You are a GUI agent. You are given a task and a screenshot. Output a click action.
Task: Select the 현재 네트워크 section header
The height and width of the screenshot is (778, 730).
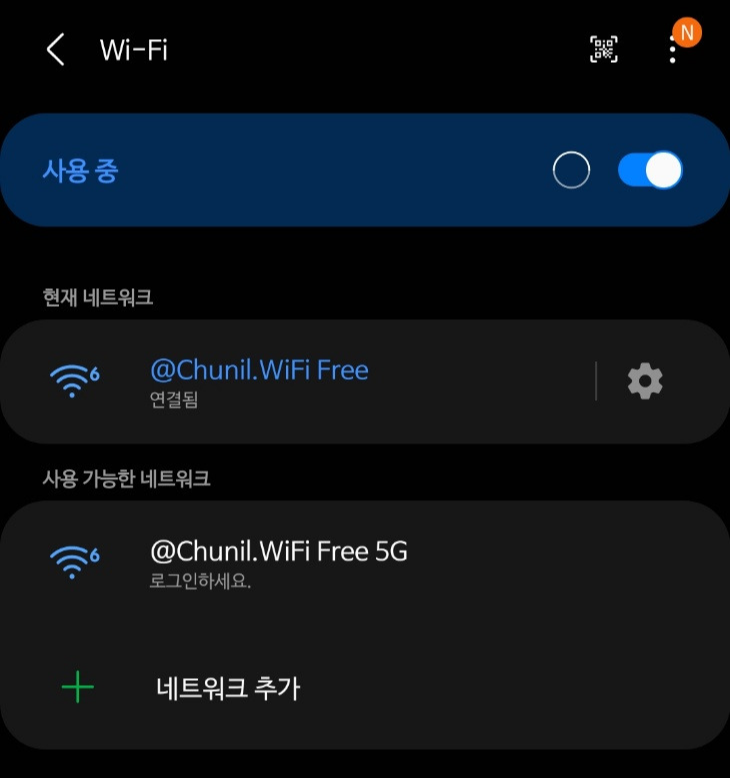[x=97, y=297]
